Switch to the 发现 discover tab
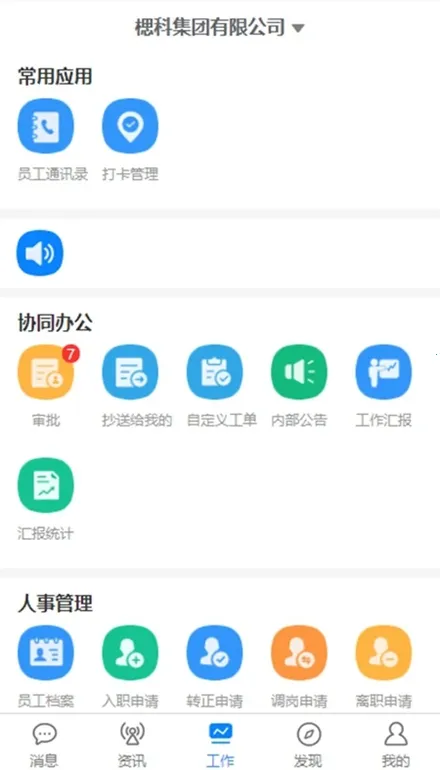The height and width of the screenshot is (770, 440). pos(308,744)
